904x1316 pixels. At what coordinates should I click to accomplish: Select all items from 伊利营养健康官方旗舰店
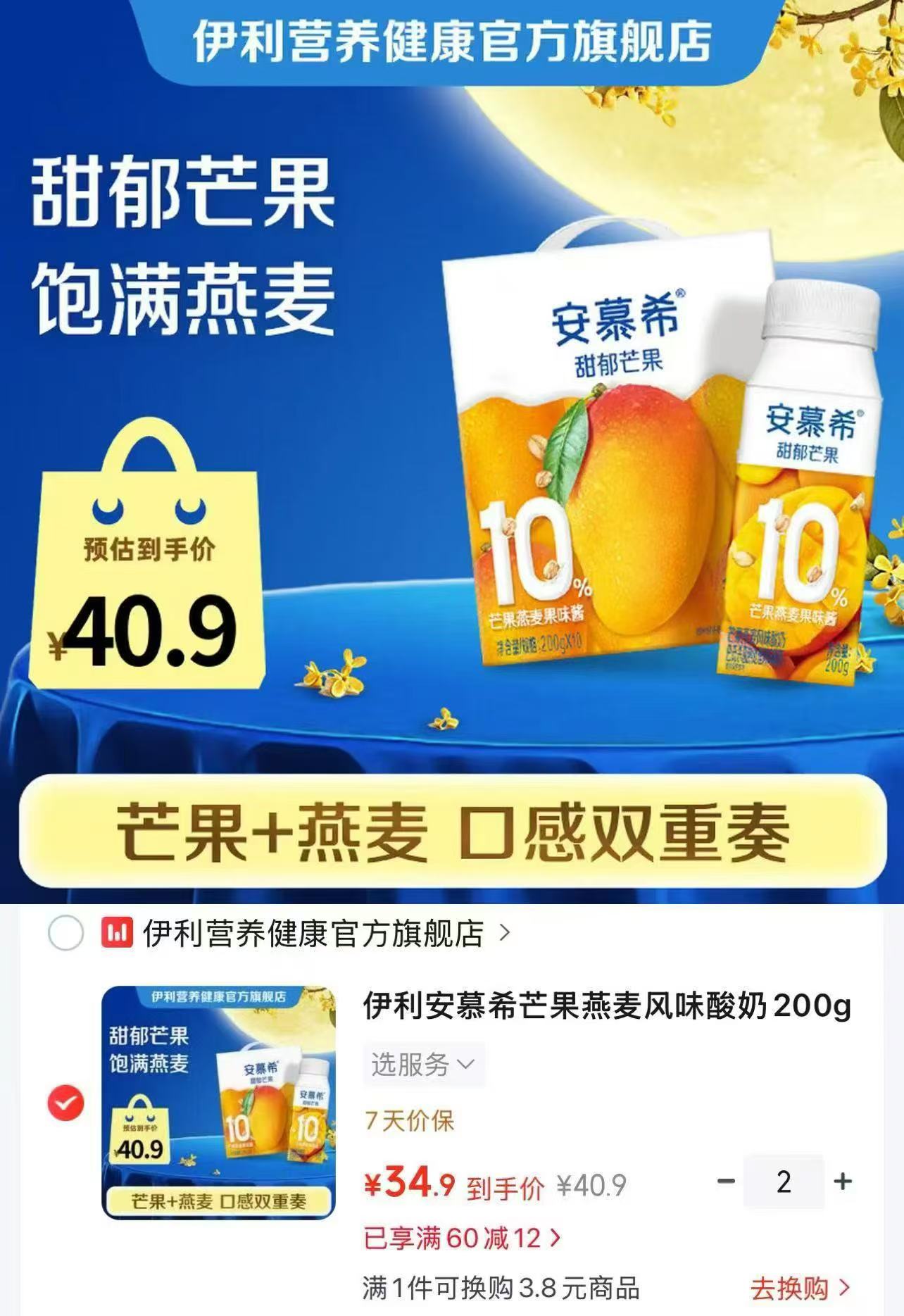click(x=65, y=933)
